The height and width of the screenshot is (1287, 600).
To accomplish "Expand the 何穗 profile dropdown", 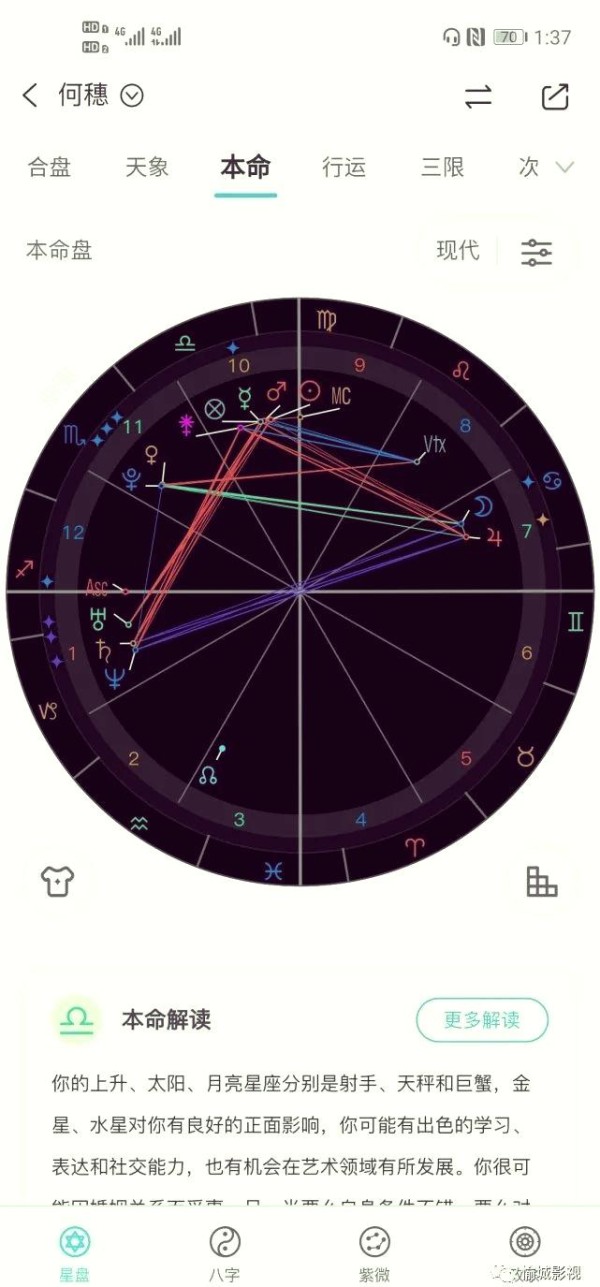I will (132, 96).
